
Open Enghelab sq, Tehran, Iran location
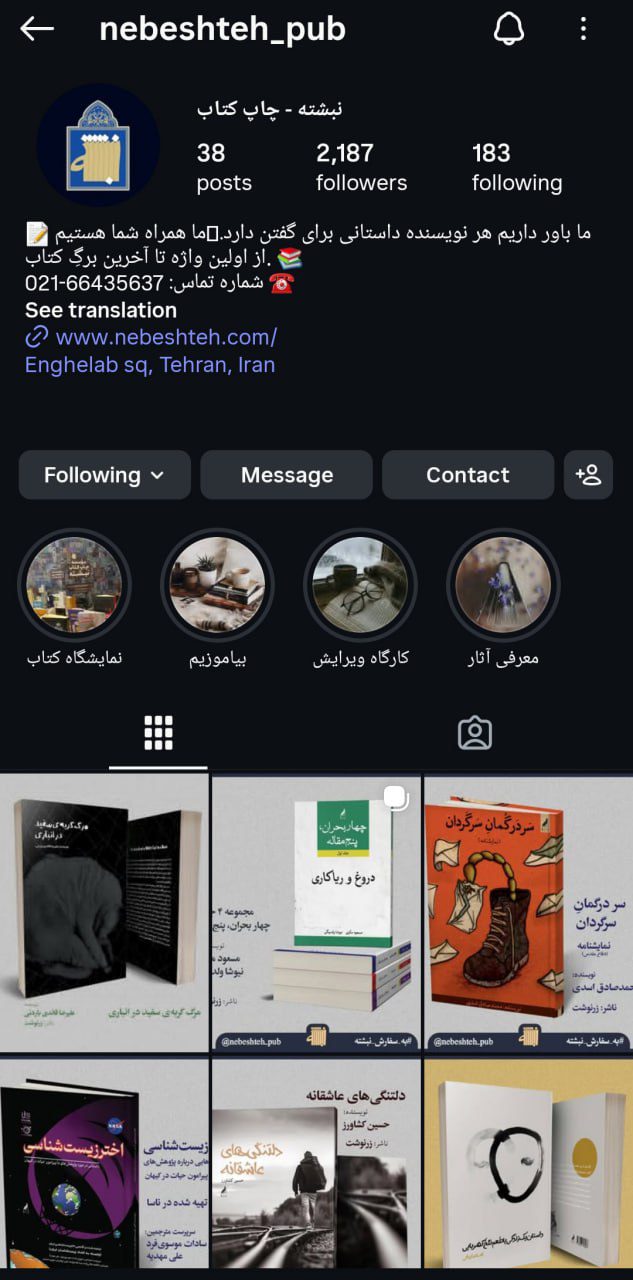(150, 365)
